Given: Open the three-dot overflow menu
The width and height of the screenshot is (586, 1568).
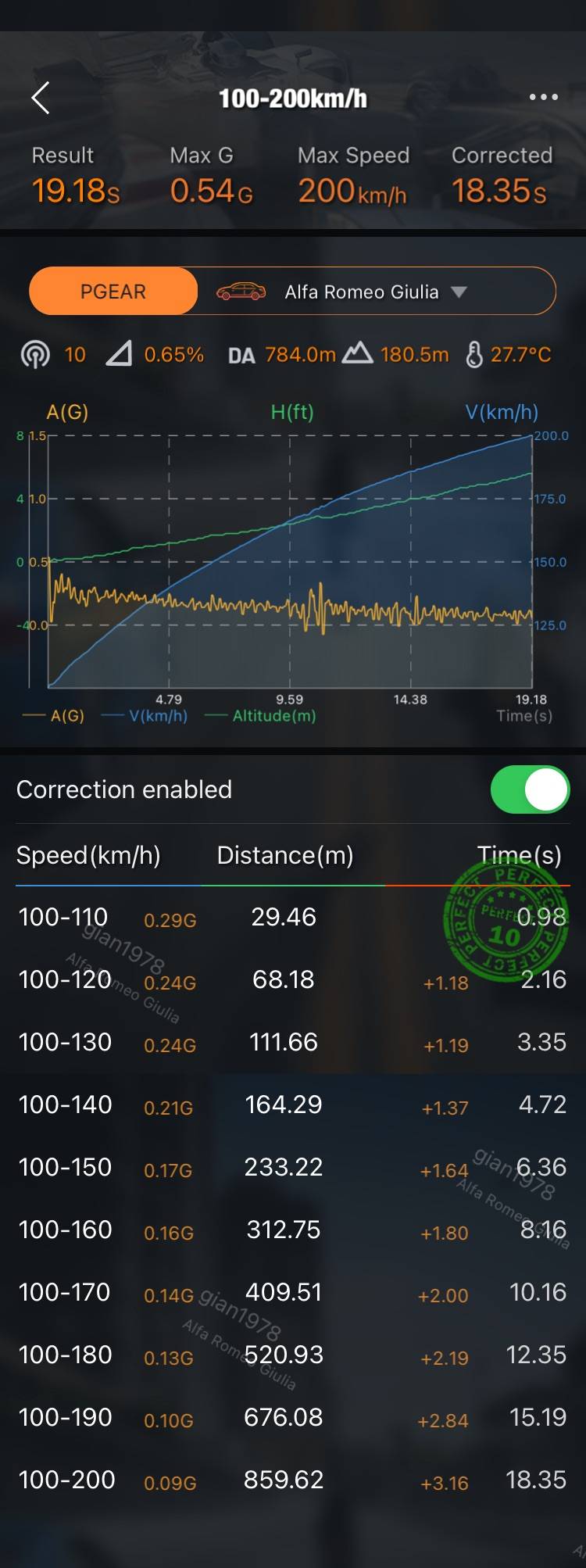Looking at the screenshot, I should point(543,97).
